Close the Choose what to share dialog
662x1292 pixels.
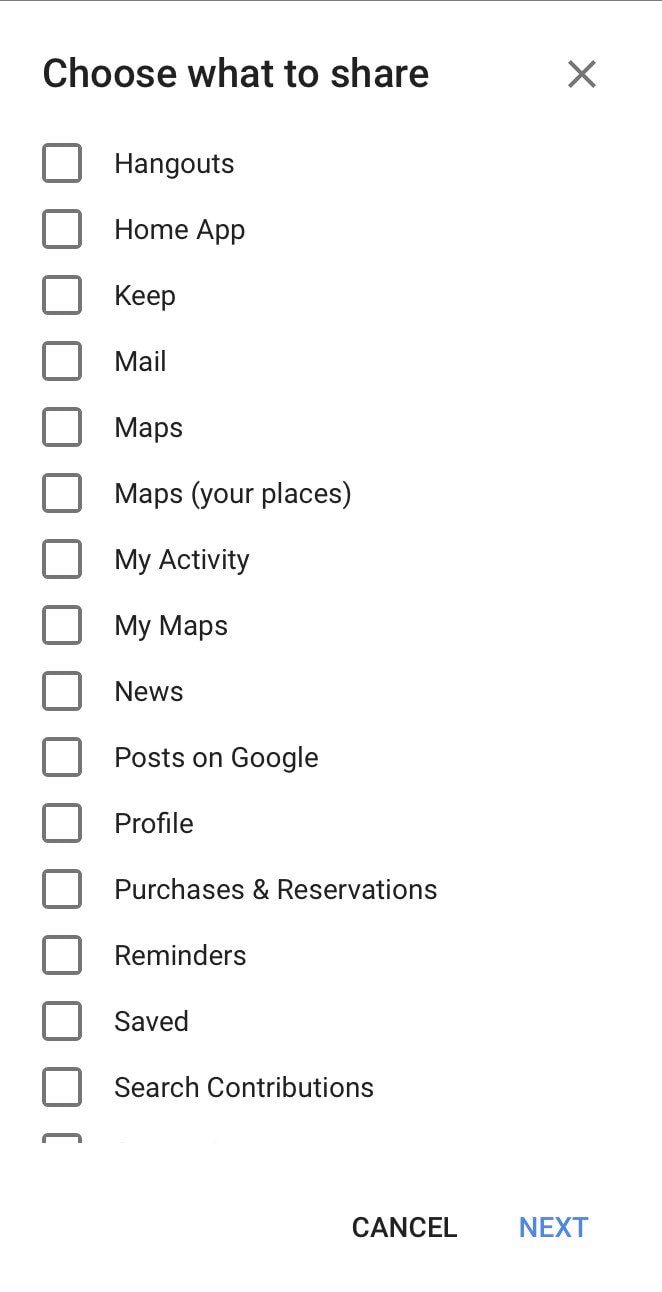tap(581, 74)
